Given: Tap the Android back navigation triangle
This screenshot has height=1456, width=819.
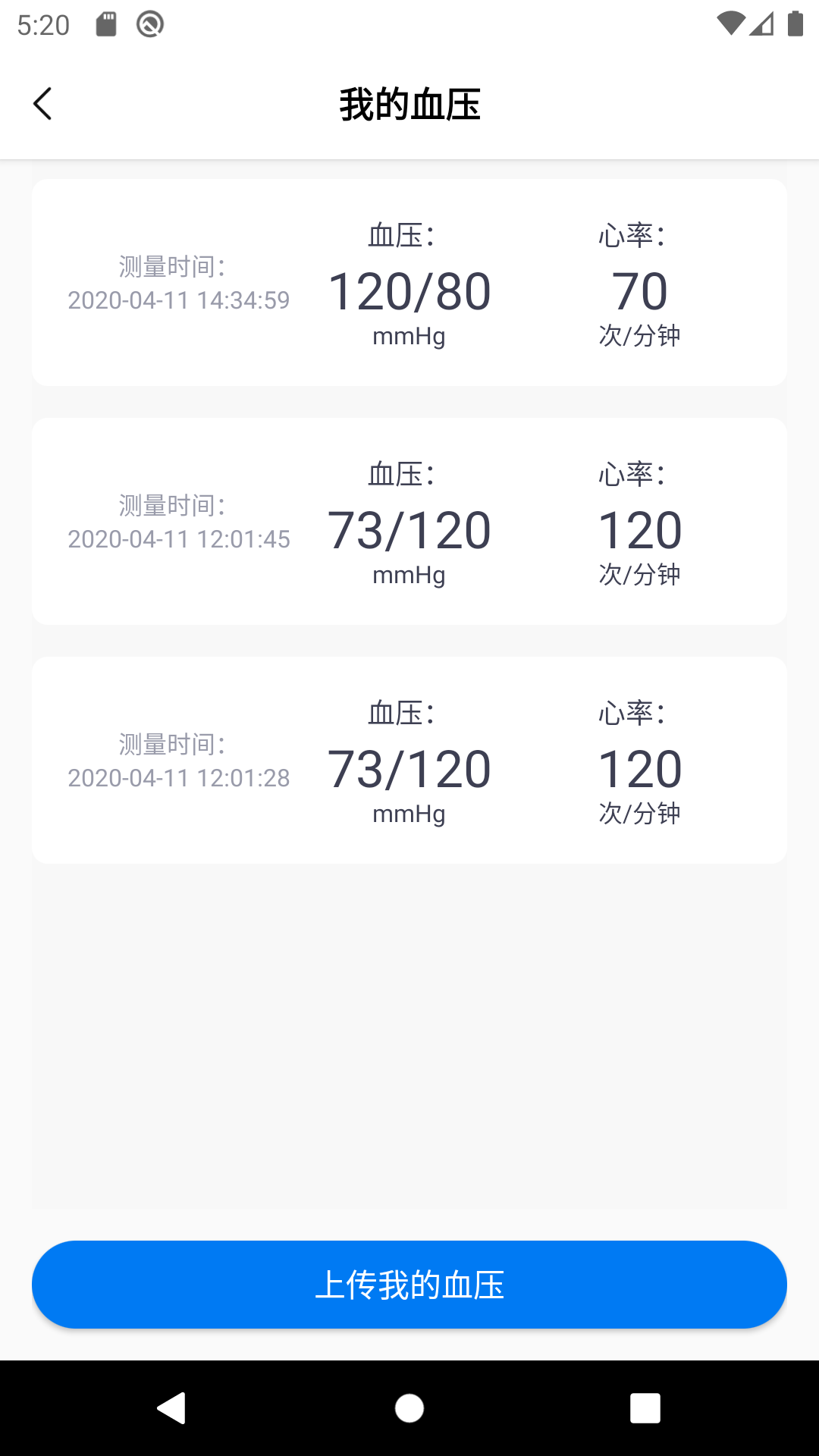Looking at the screenshot, I should click(x=172, y=1409).
